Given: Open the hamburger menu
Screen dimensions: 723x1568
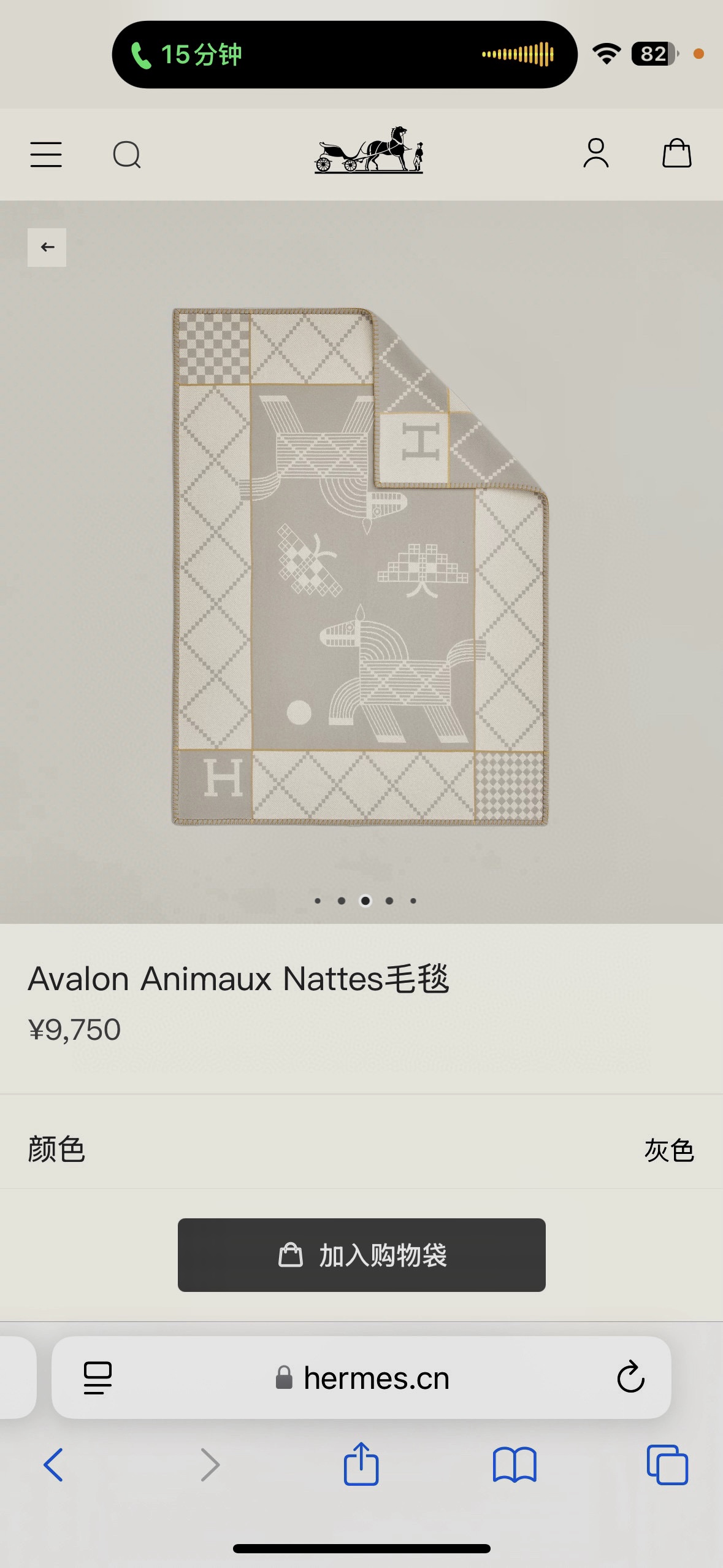Looking at the screenshot, I should click(46, 154).
